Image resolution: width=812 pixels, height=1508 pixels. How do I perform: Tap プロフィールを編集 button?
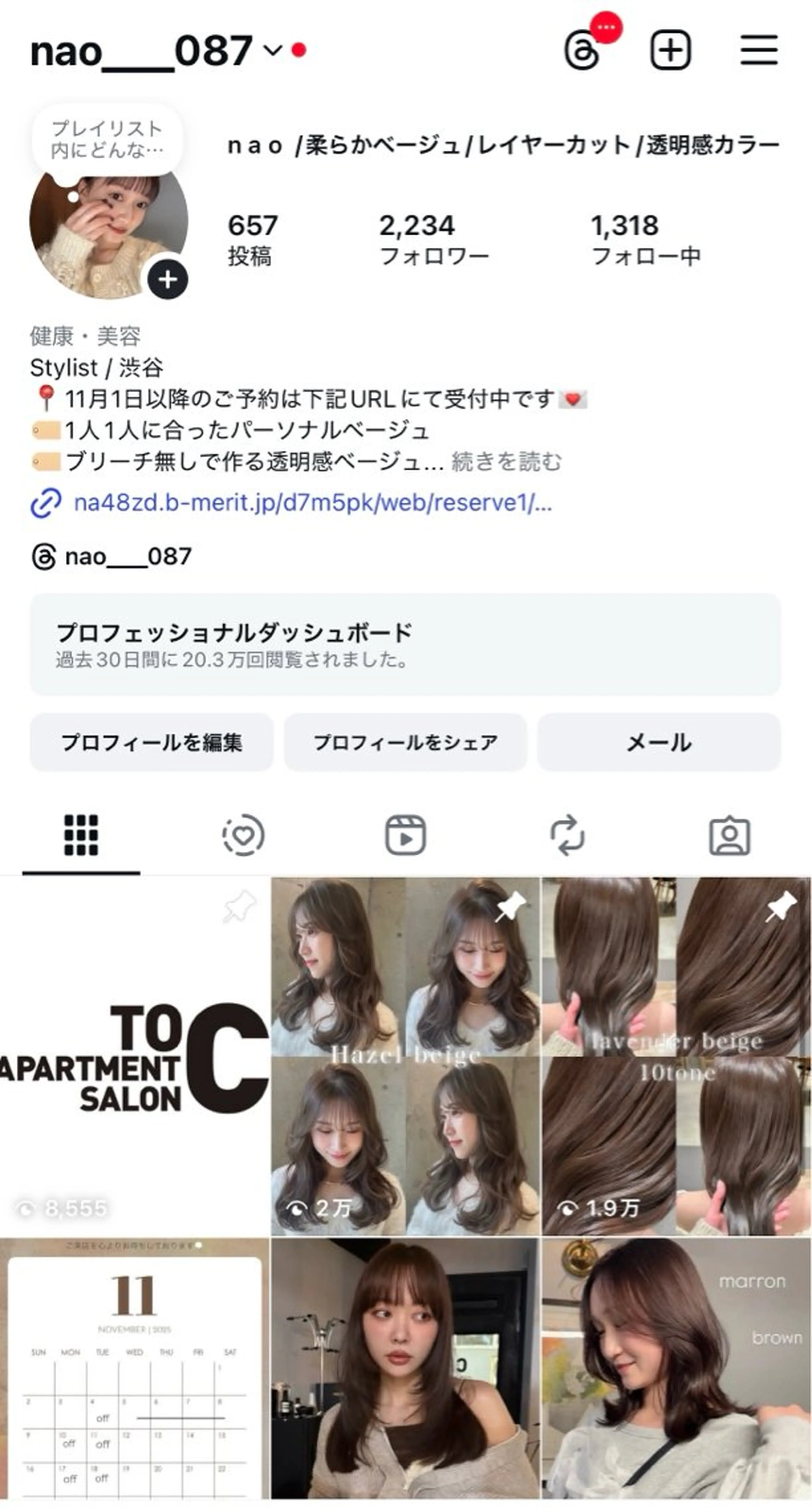pos(152,742)
